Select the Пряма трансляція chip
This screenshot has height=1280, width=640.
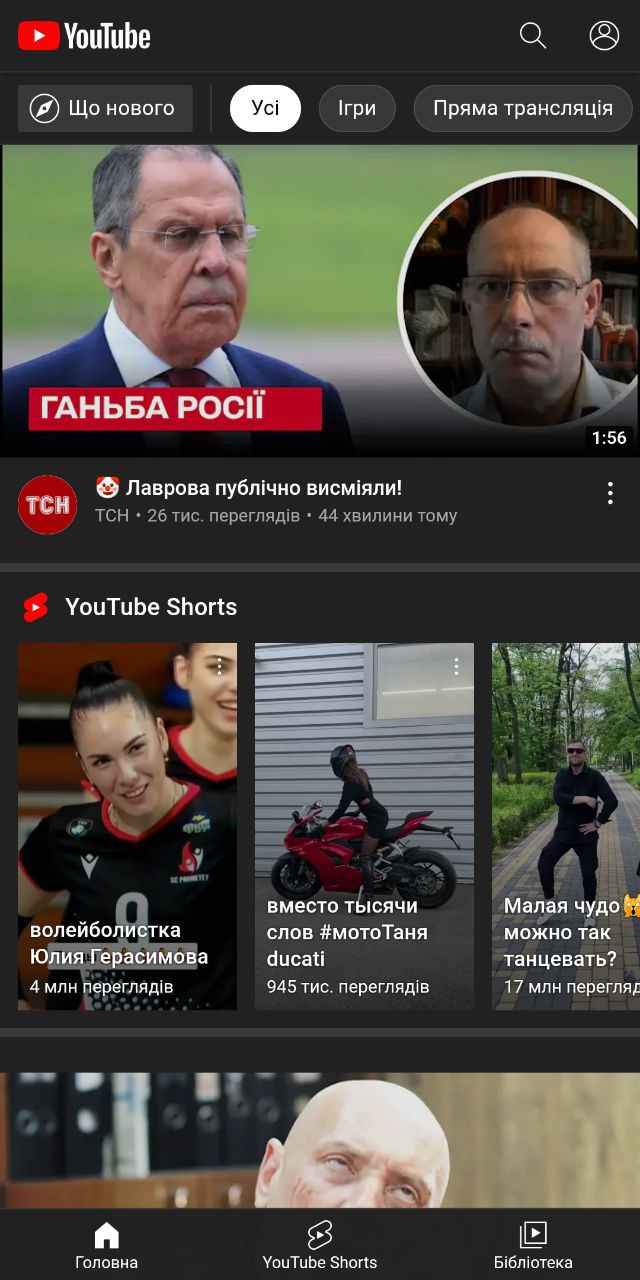pos(522,108)
